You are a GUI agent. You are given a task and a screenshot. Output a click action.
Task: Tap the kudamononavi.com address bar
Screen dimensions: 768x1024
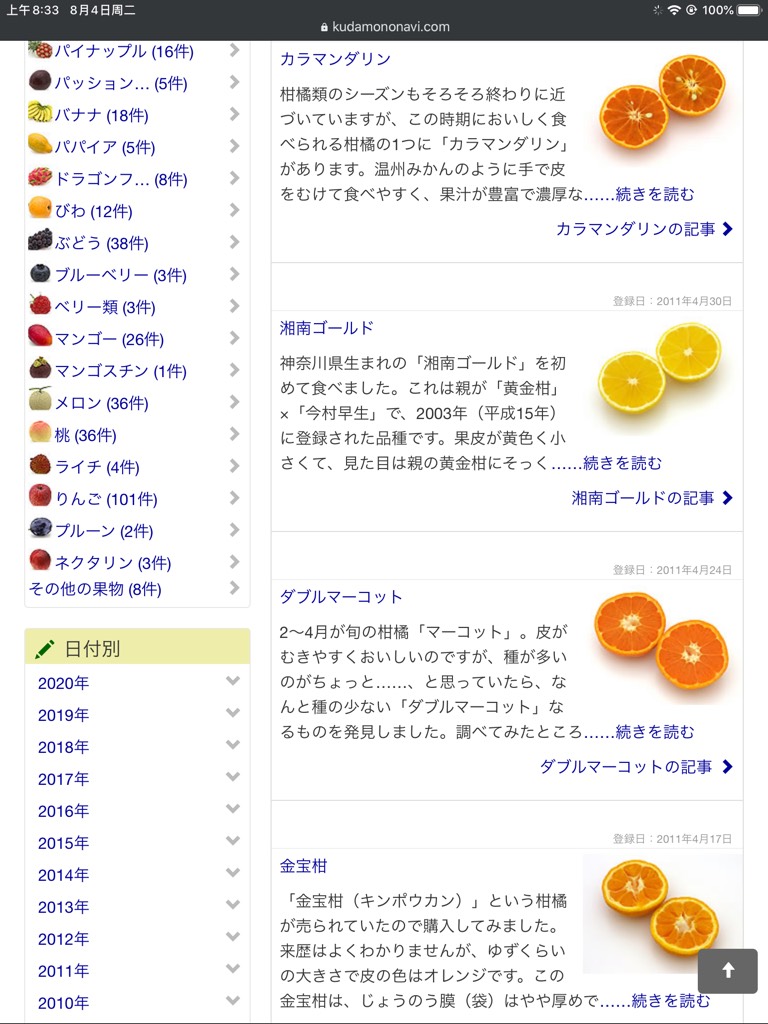(384, 27)
